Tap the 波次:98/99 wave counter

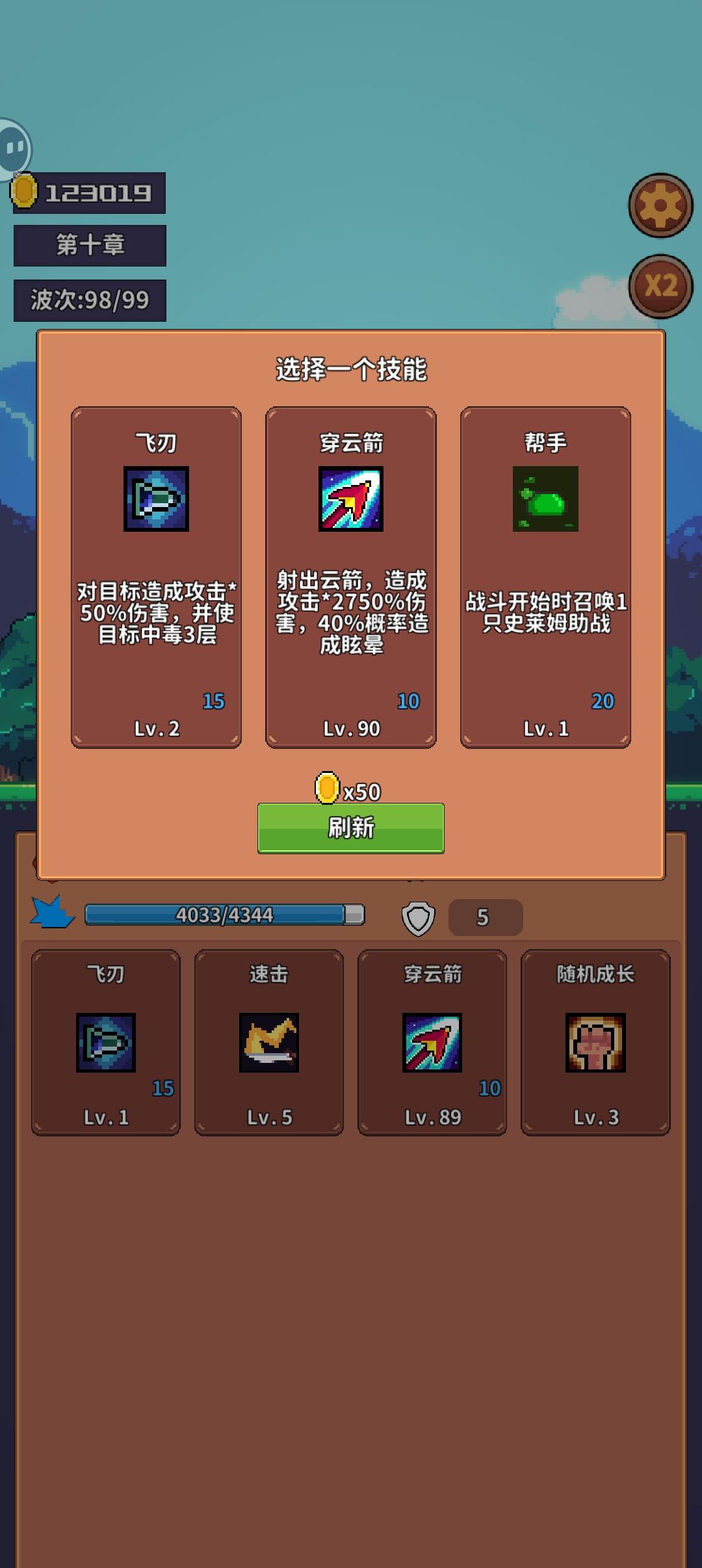coord(92,298)
